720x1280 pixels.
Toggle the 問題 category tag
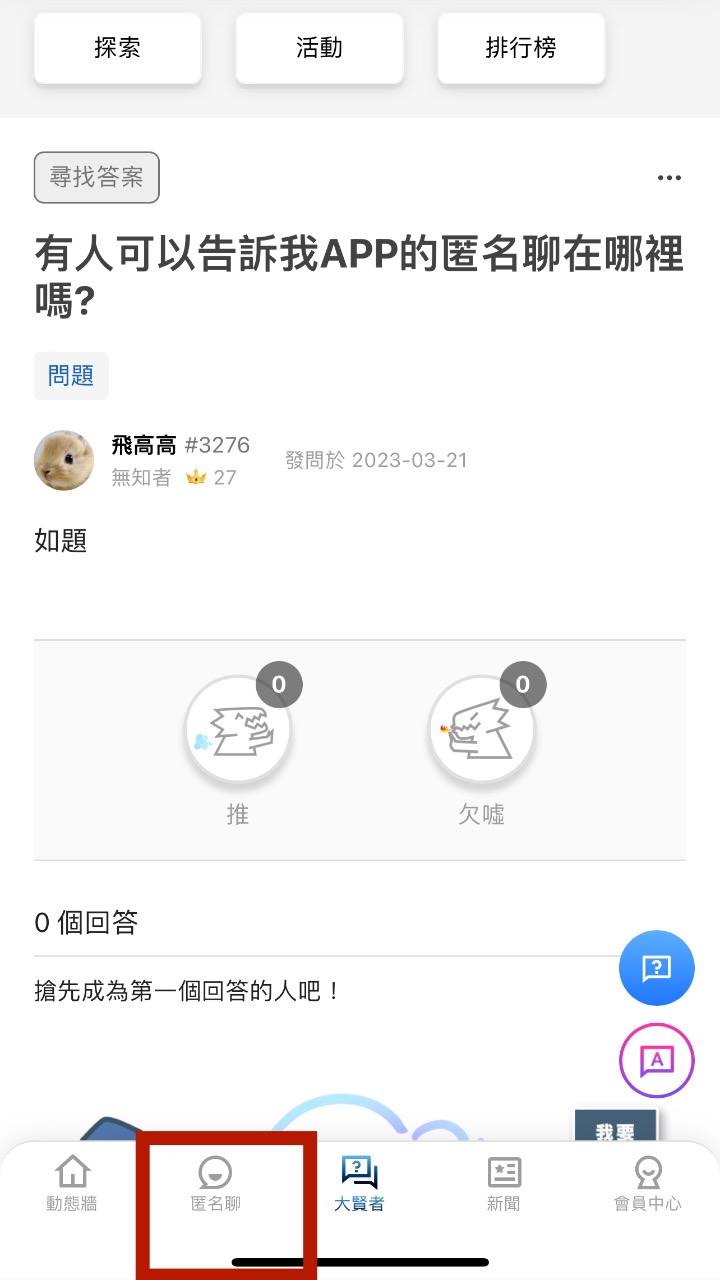tap(71, 376)
